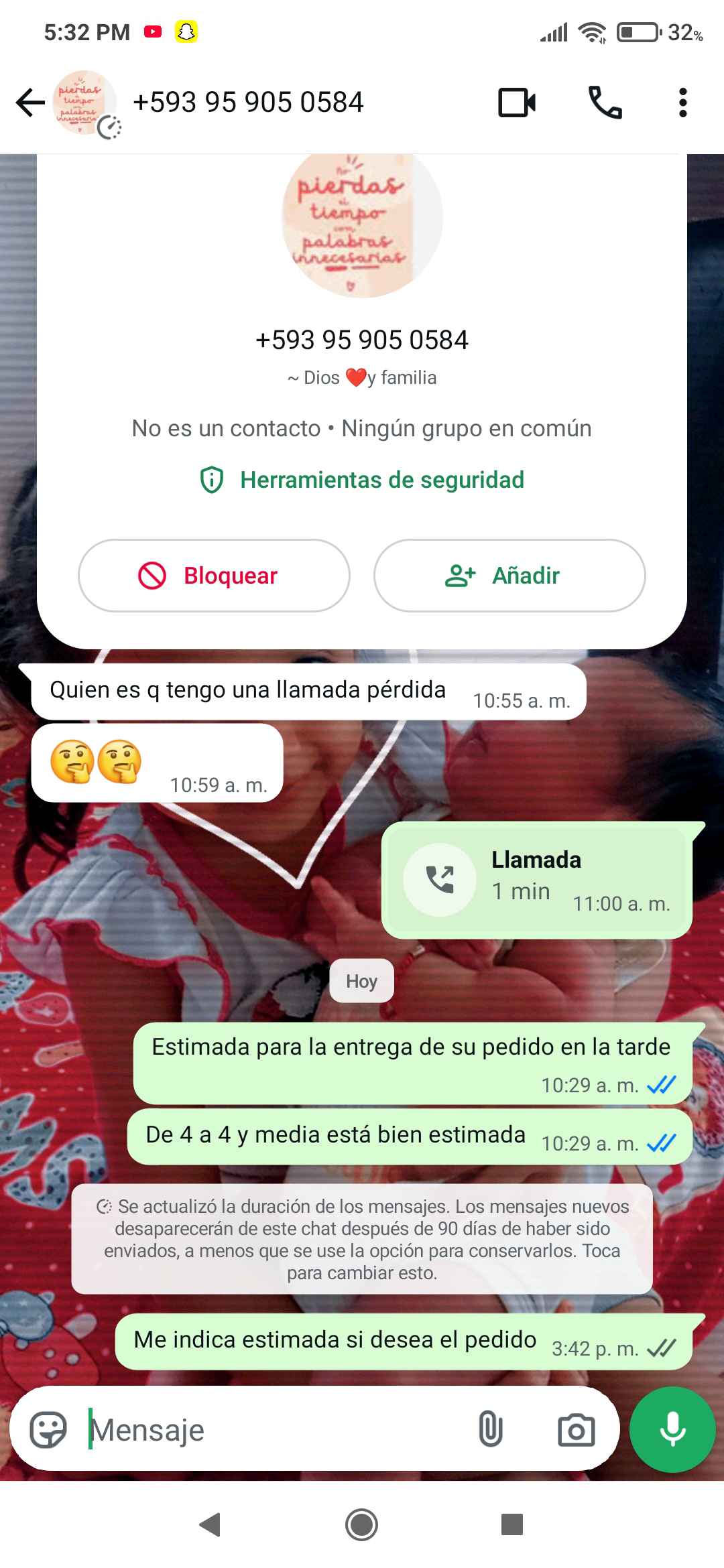Open the camera from the message bar
This screenshot has width=724, height=1568.
click(576, 1430)
